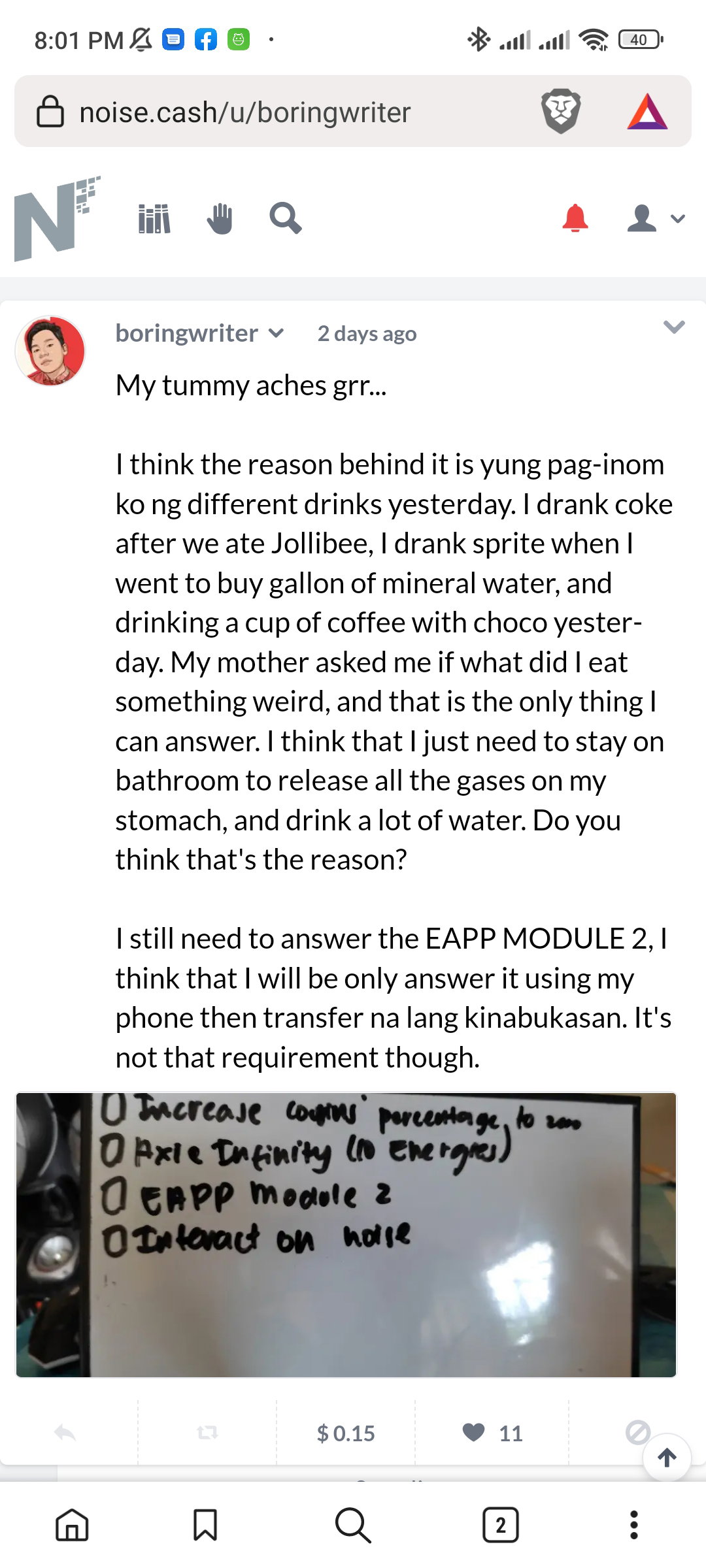The height and width of the screenshot is (1568, 706).
Task: Open the hand wave icon
Action: point(220,218)
